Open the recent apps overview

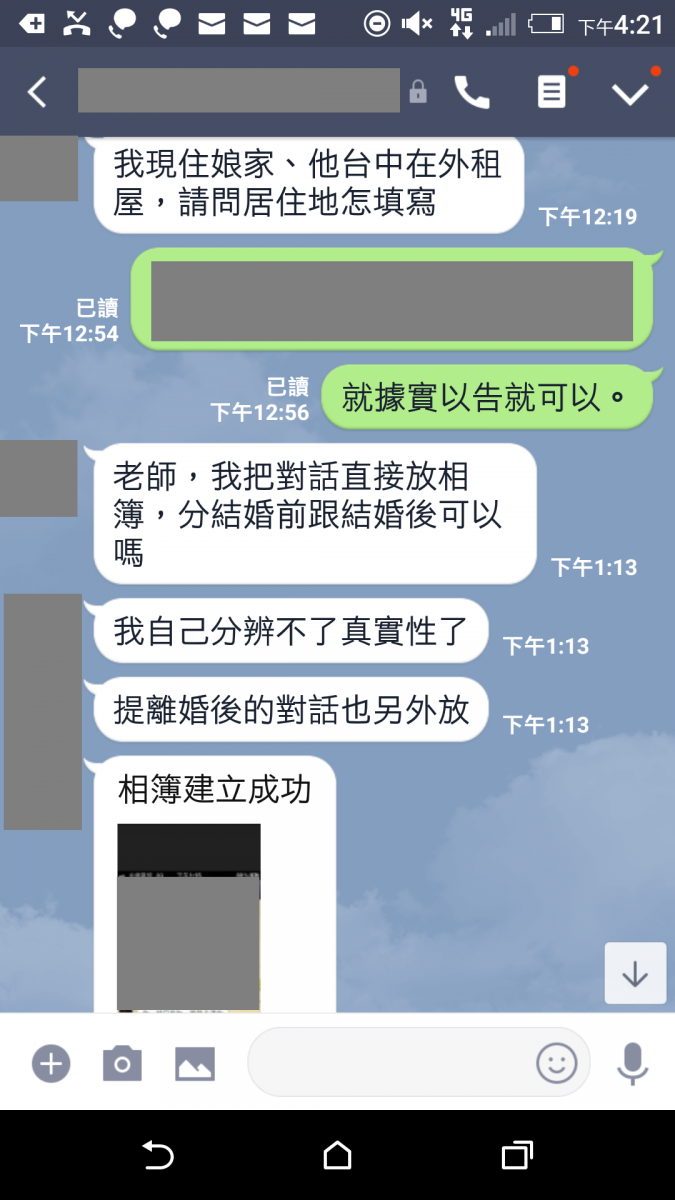[x=516, y=1156]
